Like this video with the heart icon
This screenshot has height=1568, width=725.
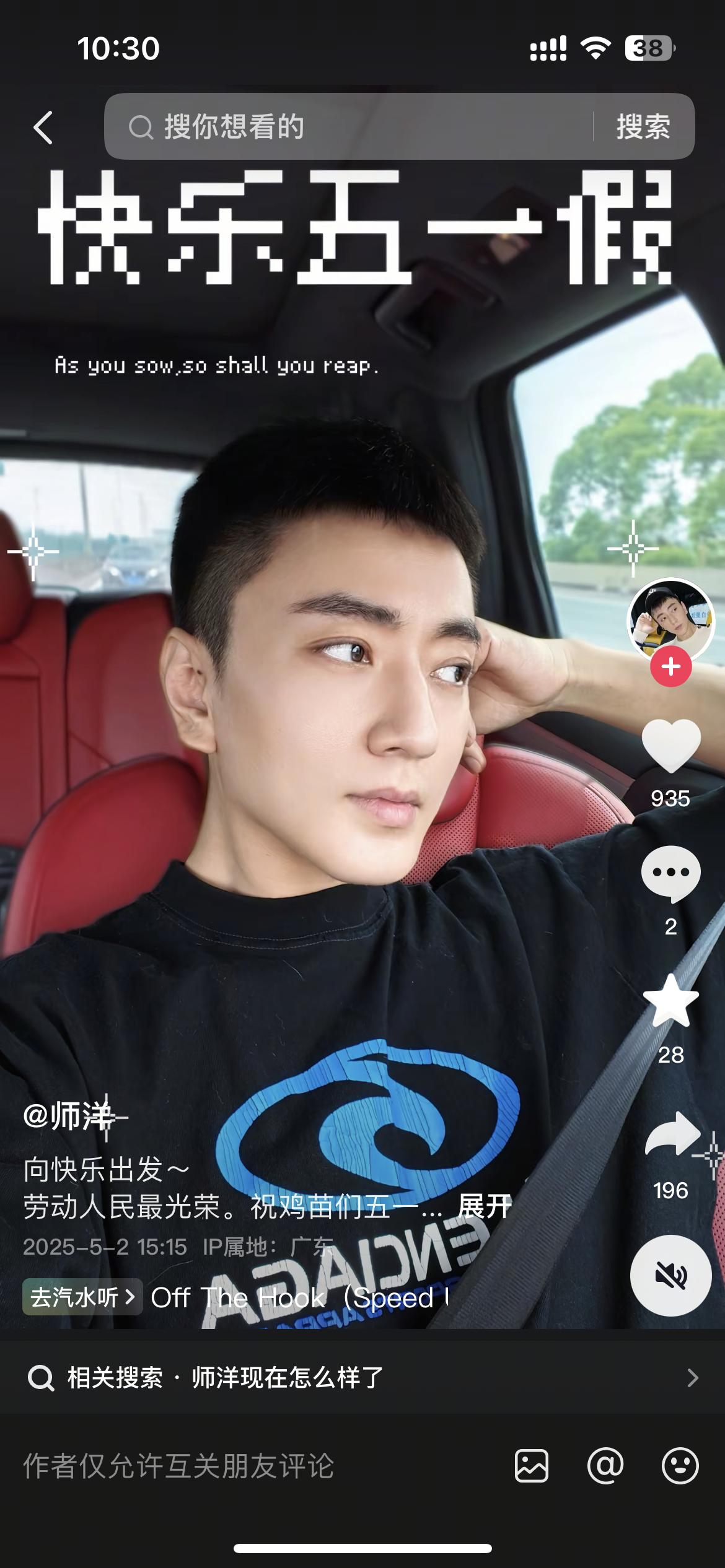tap(670, 746)
